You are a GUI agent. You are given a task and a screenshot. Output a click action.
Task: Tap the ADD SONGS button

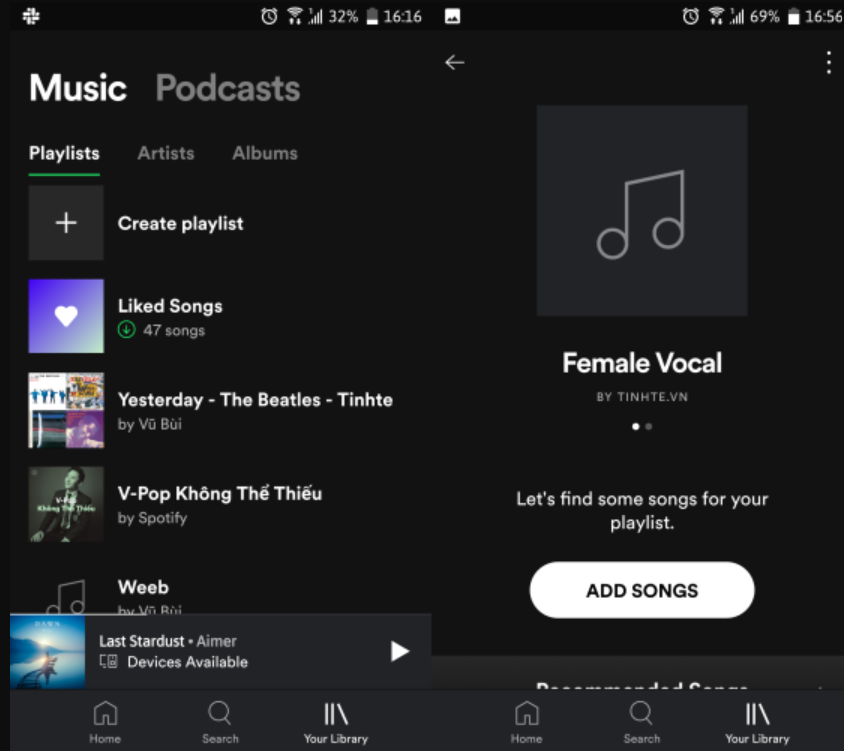pyautogui.click(x=642, y=590)
